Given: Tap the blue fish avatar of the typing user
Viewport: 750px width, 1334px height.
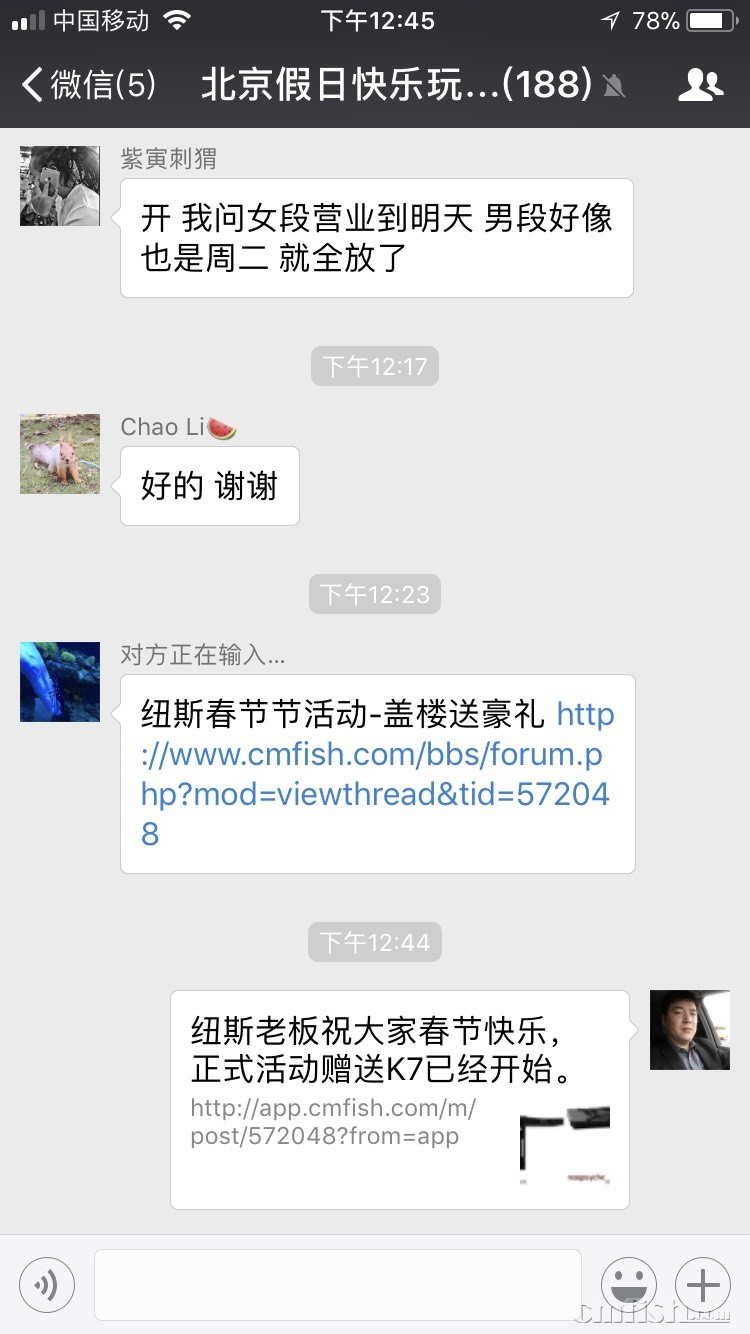Looking at the screenshot, I should coord(59,681).
